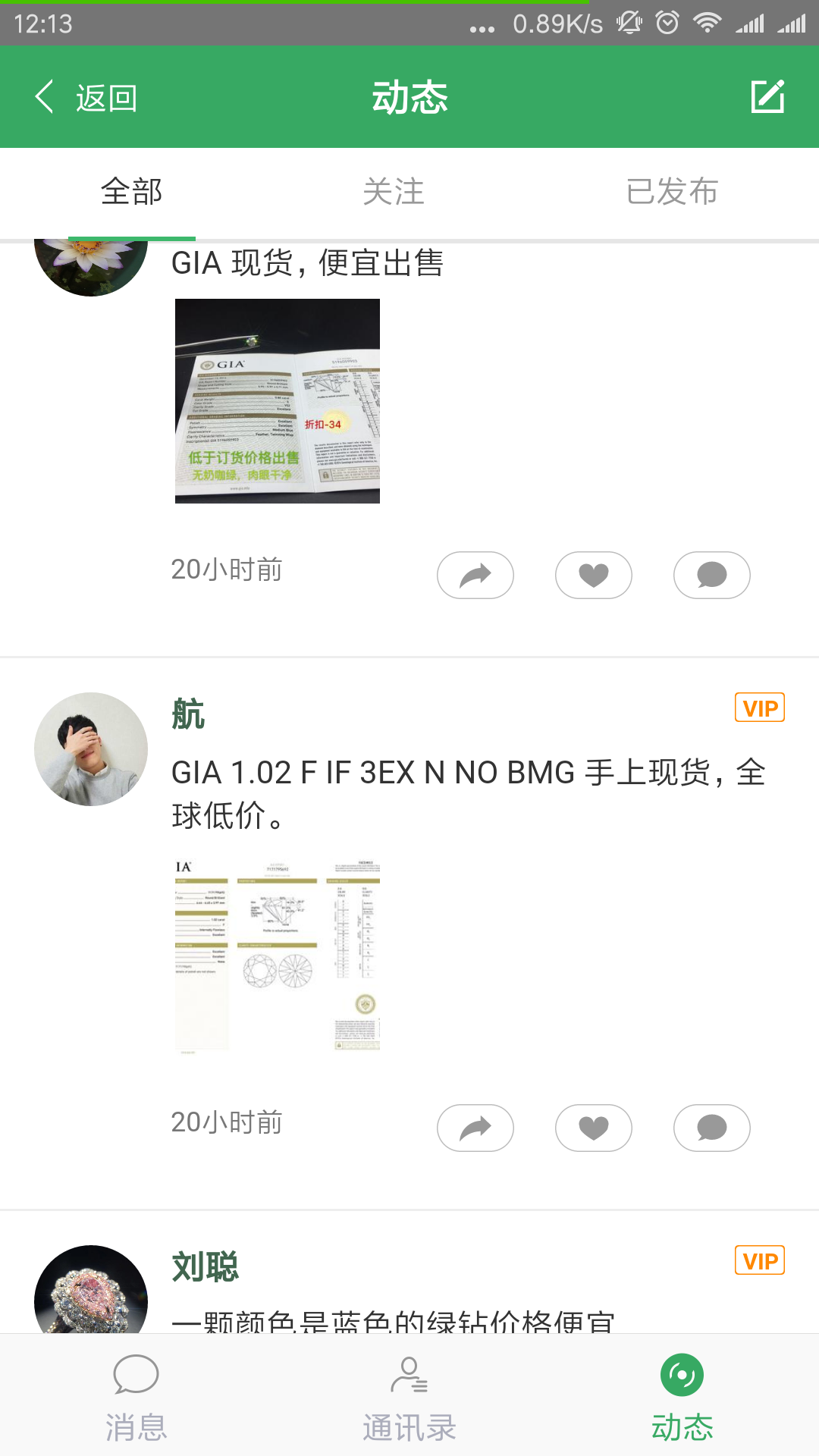Image resolution: width=819 pixels, height=1456 pixels.
Task: Share 航's GIA 1.02 diamond post
Action: (x=475, y=1128)
